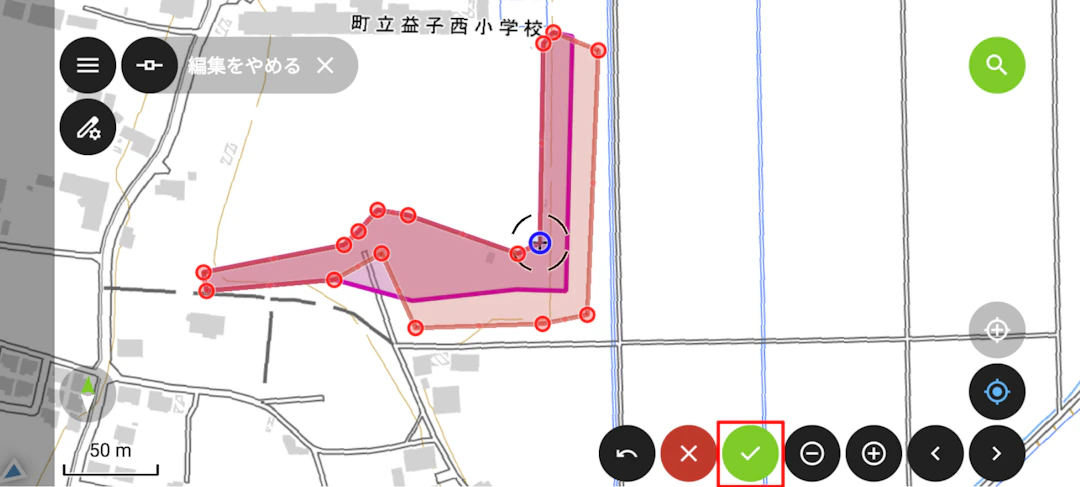Open the hamburger menu
This screenshot has width=1080, height=487.
[x=88, y=65]
